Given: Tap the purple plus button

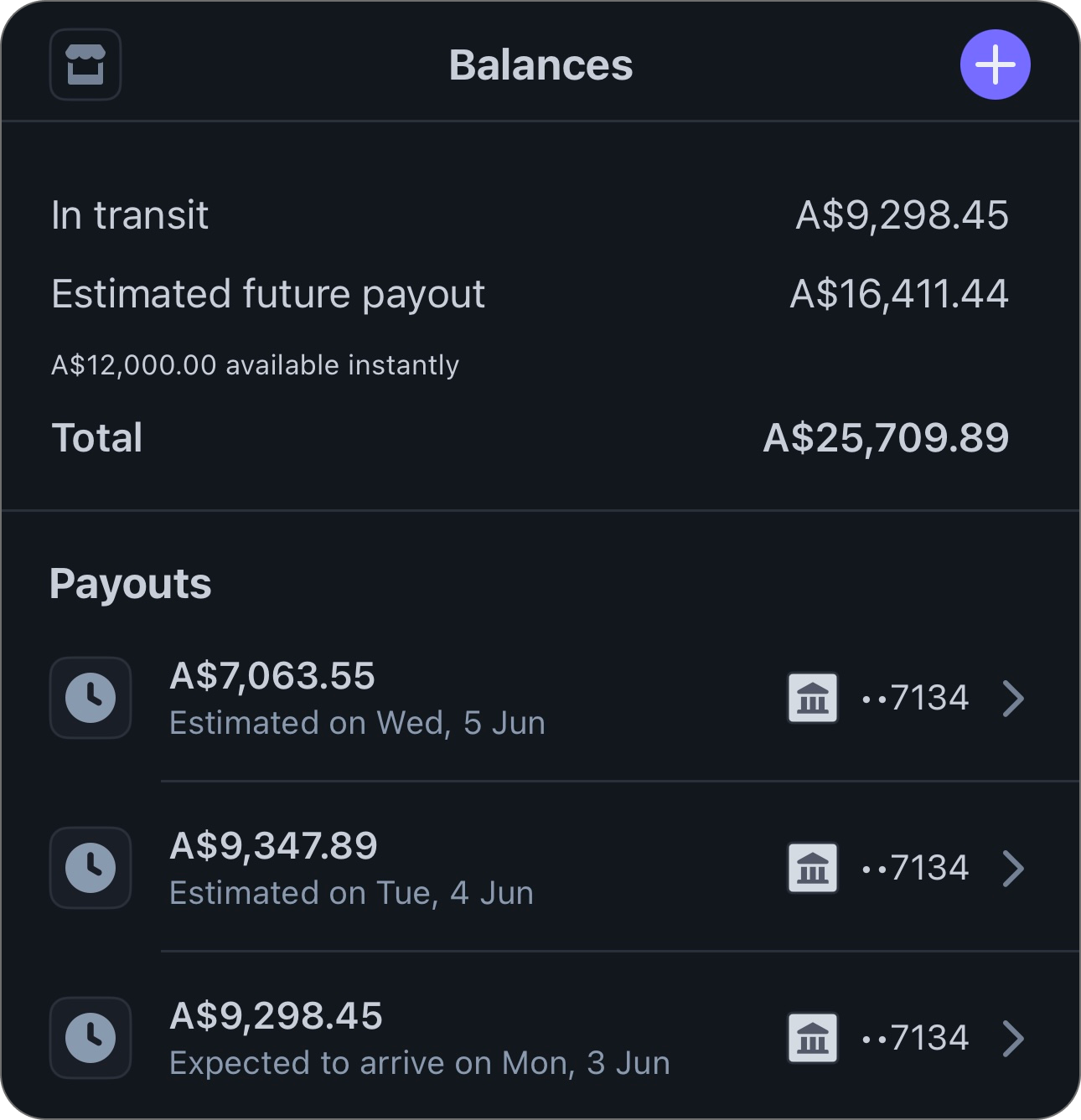Looking at the screenshot, I should pyautogui.click(x=995, y=65).
